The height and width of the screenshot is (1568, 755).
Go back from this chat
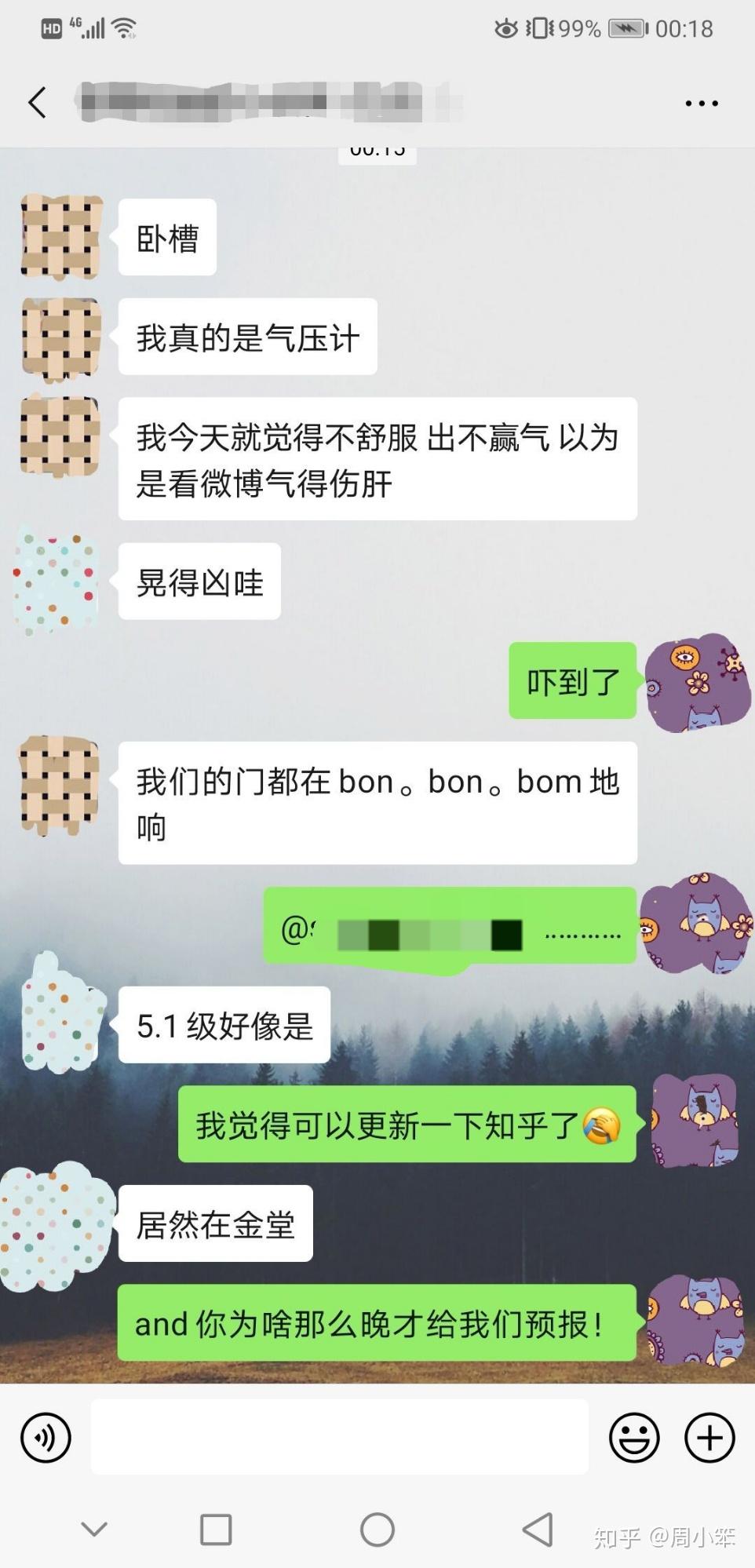click(37, 103)
